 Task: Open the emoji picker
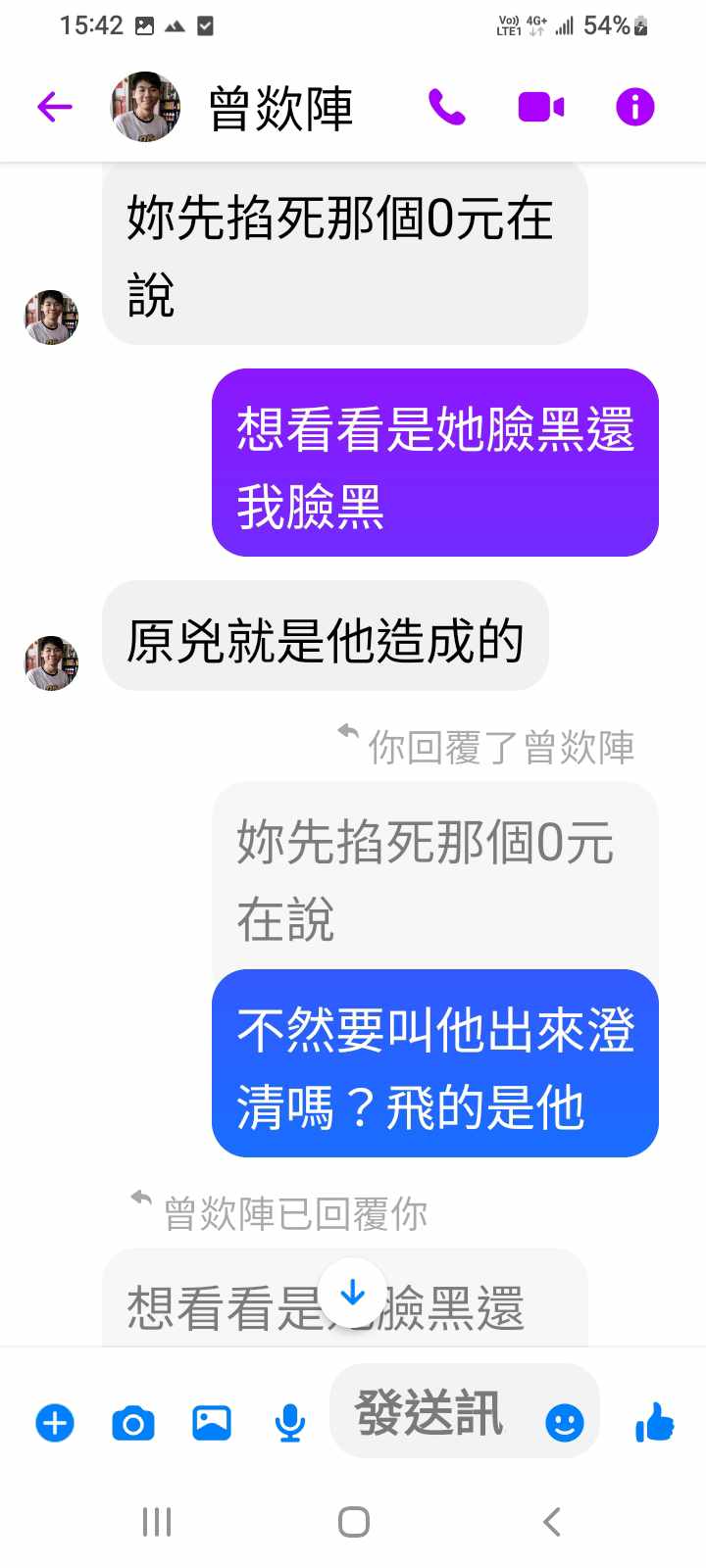click(564, 1422)
